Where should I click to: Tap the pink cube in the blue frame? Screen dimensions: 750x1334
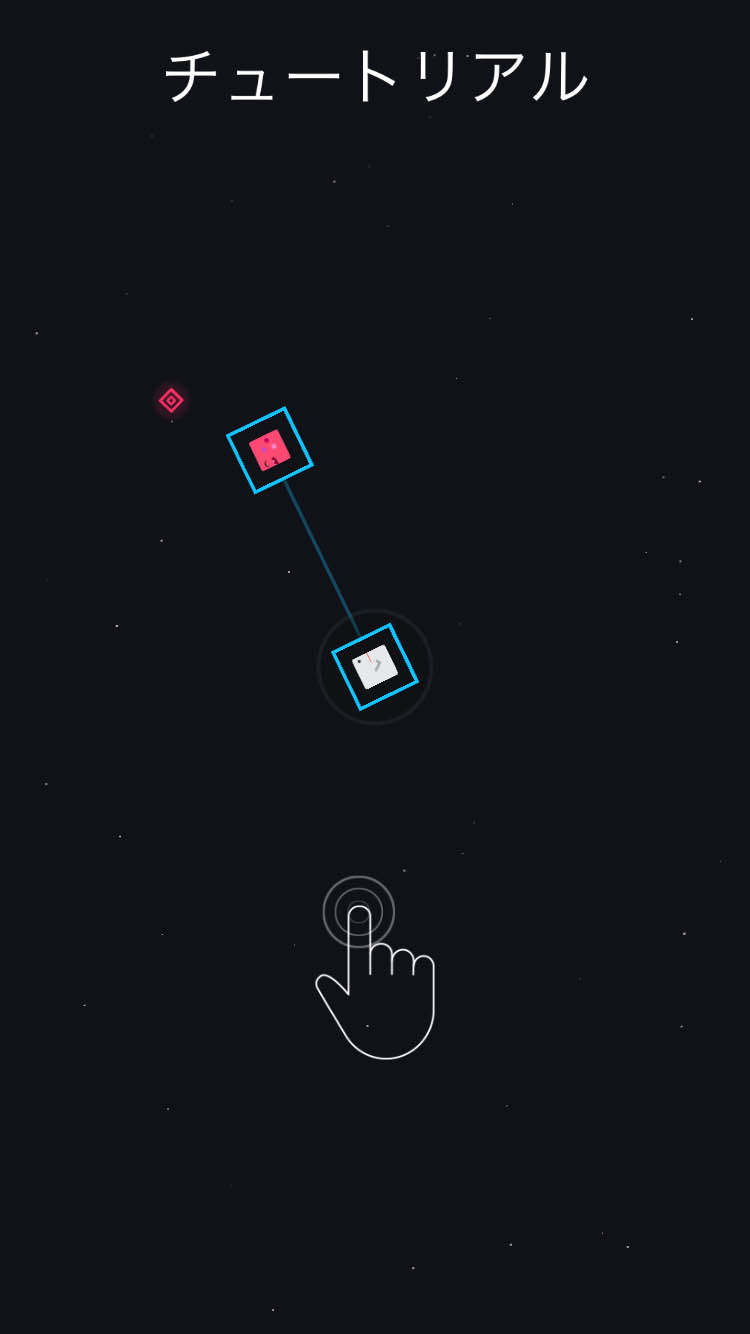pyautogui.click(x=270, y=450)
